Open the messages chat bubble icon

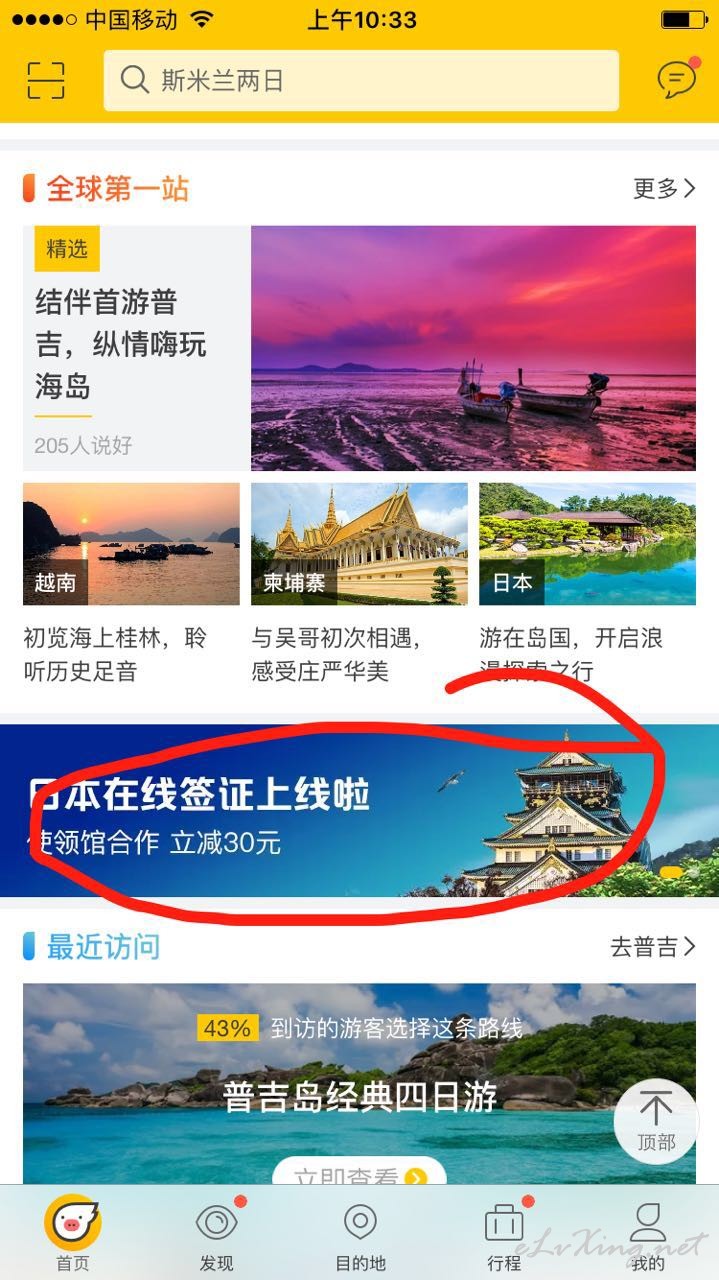point(677,79)
